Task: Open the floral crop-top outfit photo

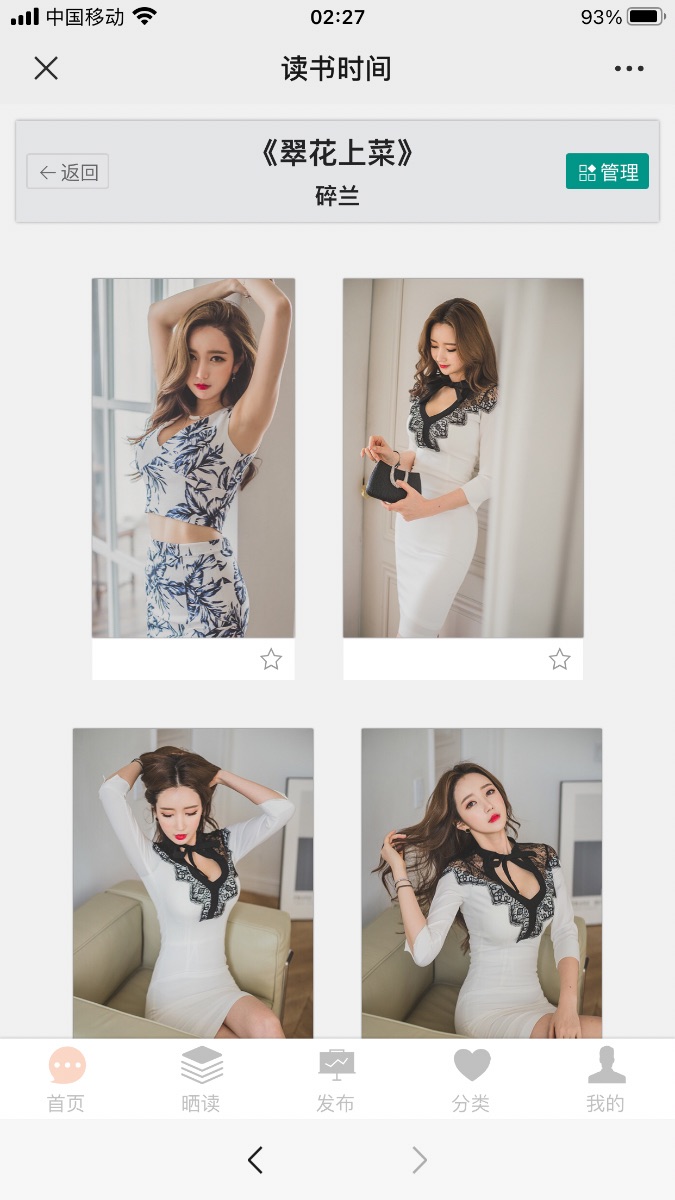Action: 193,458
